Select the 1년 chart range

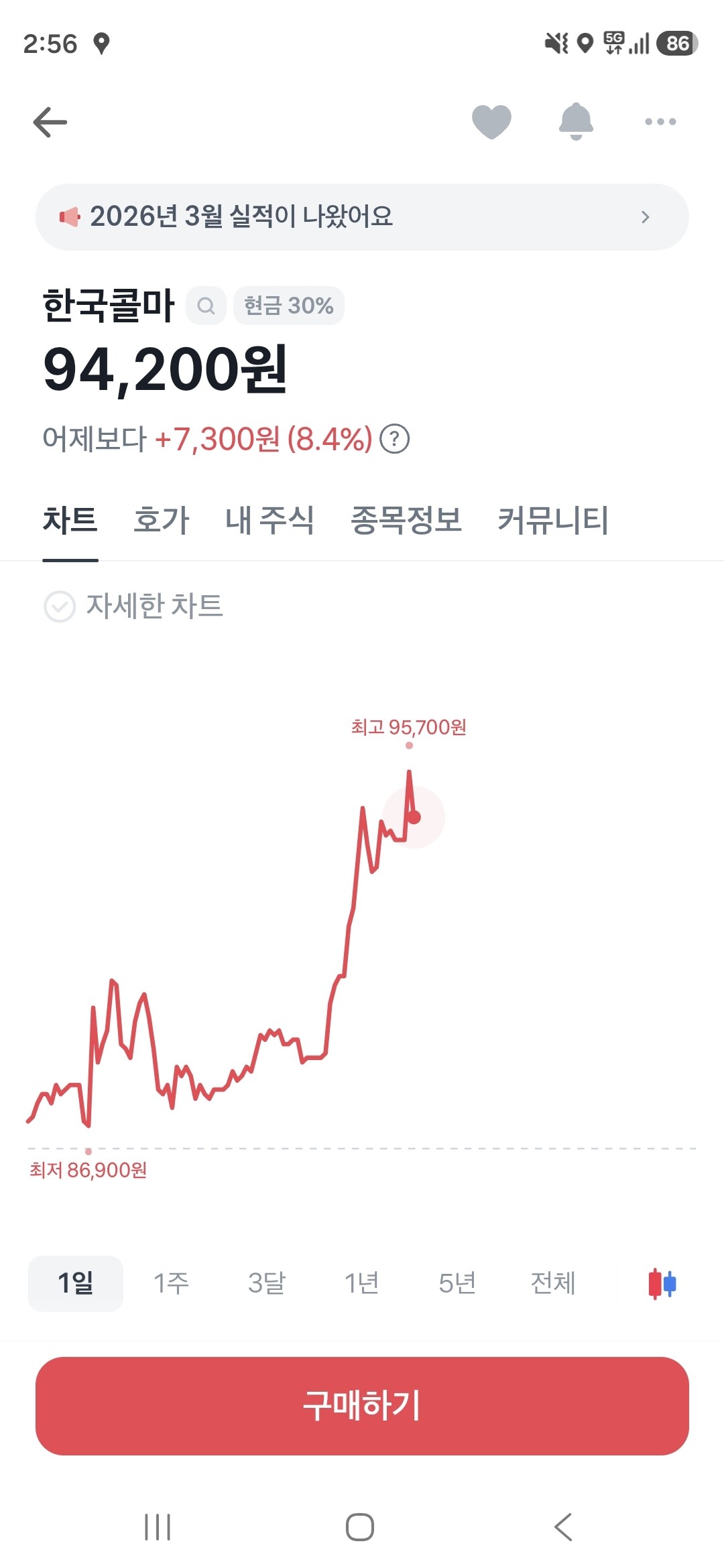362,1283
